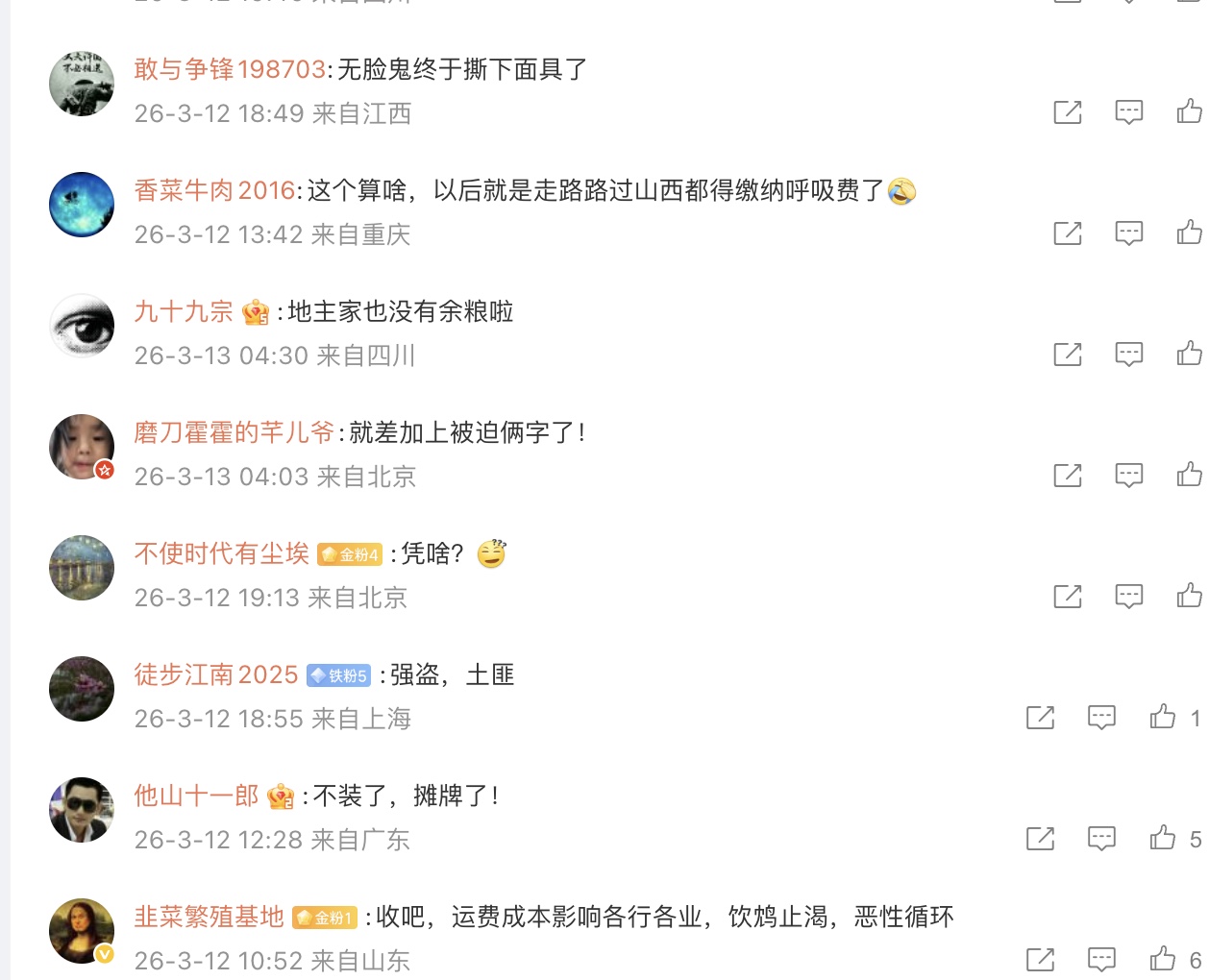Like the comment by 敢与争锋198703
1209x980 pixels.
point(1189,111)
